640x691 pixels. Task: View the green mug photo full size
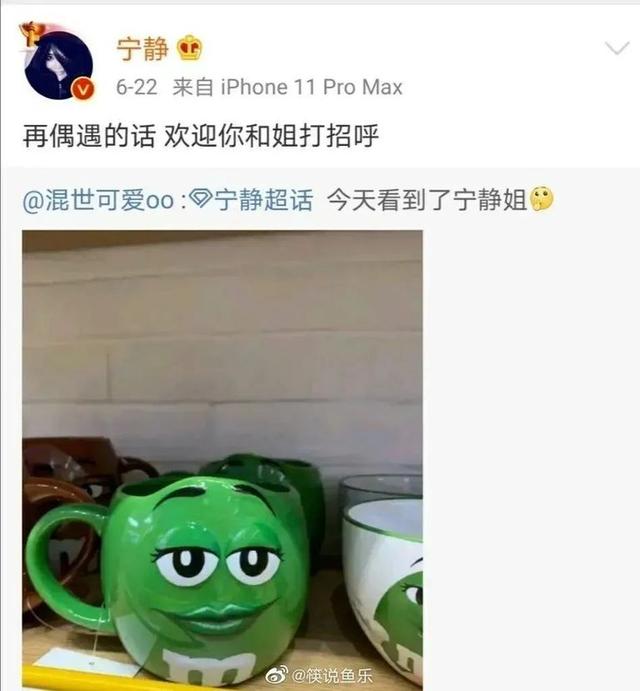point(222,460)
